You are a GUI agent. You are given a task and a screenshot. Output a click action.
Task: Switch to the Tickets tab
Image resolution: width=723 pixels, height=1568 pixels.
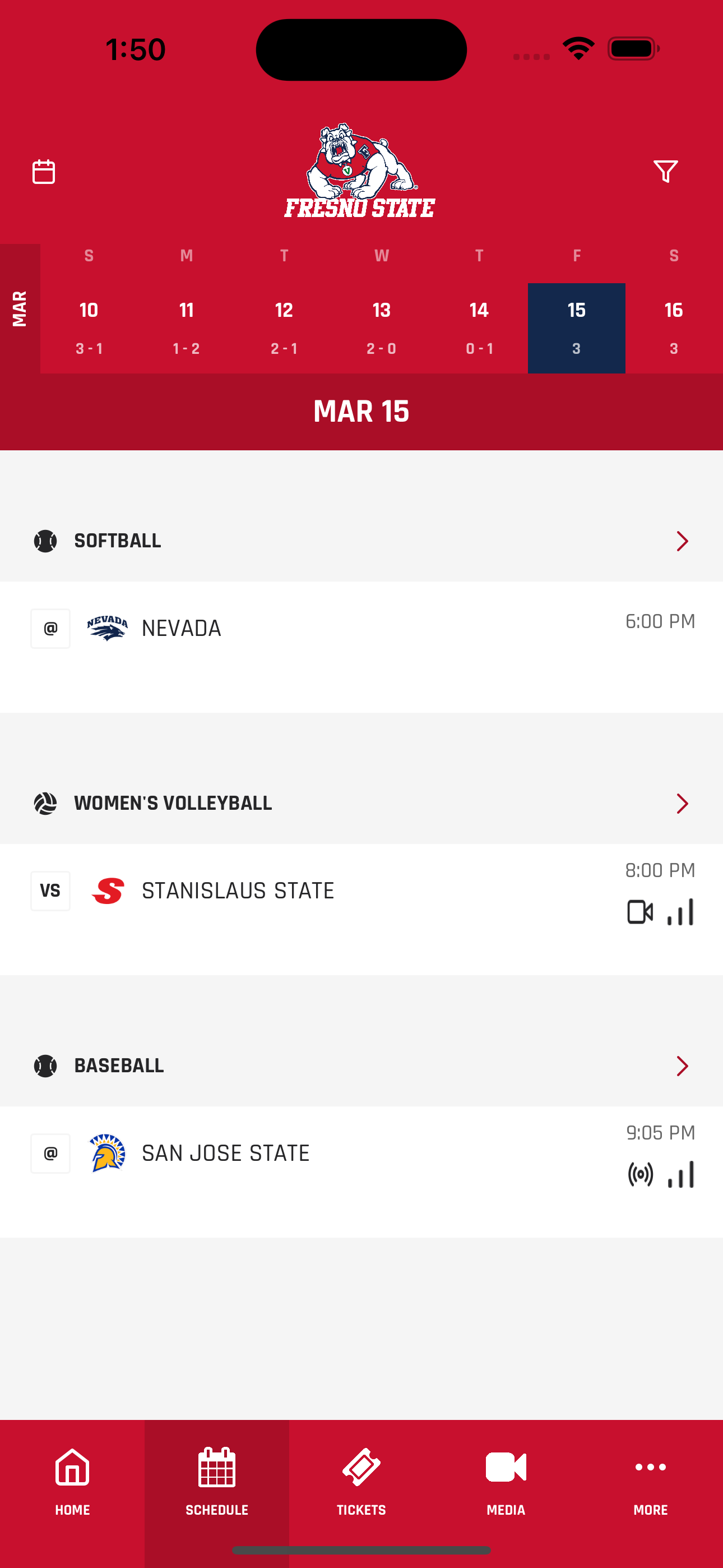361,1482
